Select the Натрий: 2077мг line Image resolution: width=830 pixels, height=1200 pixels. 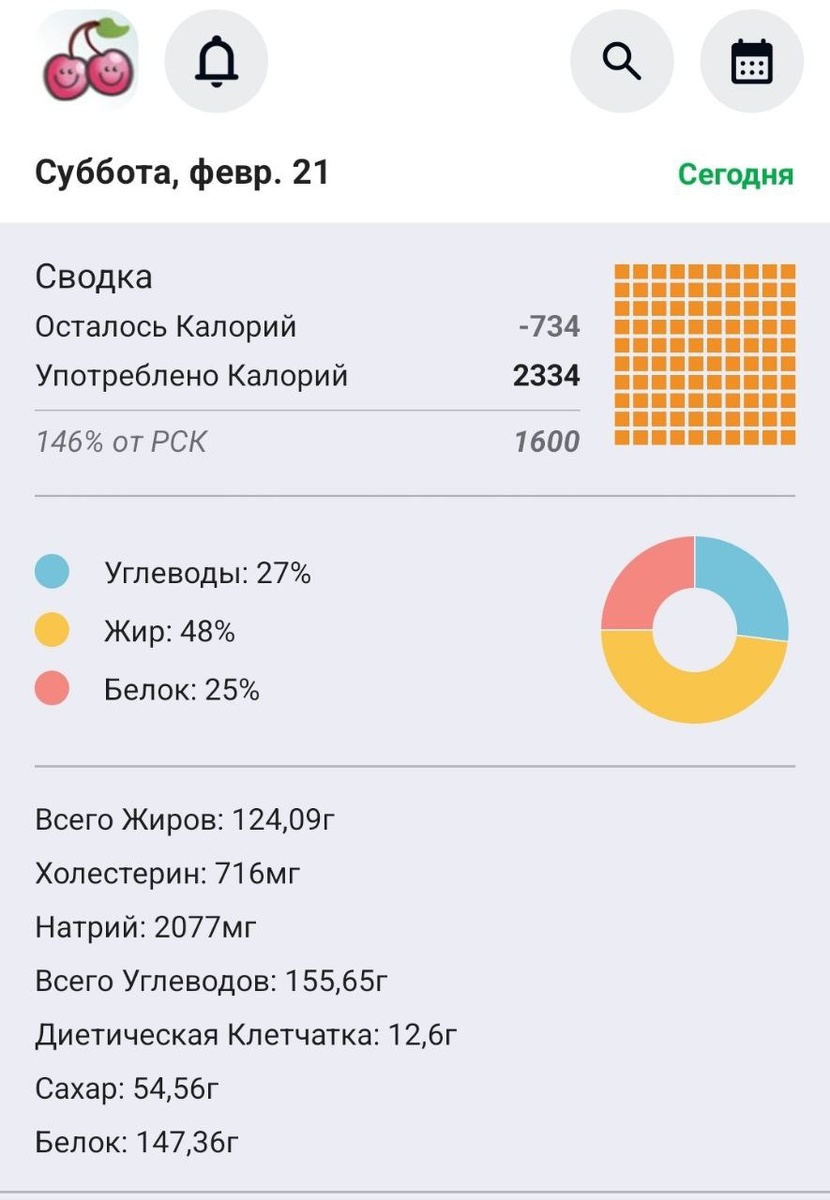(x=146, y=927)
